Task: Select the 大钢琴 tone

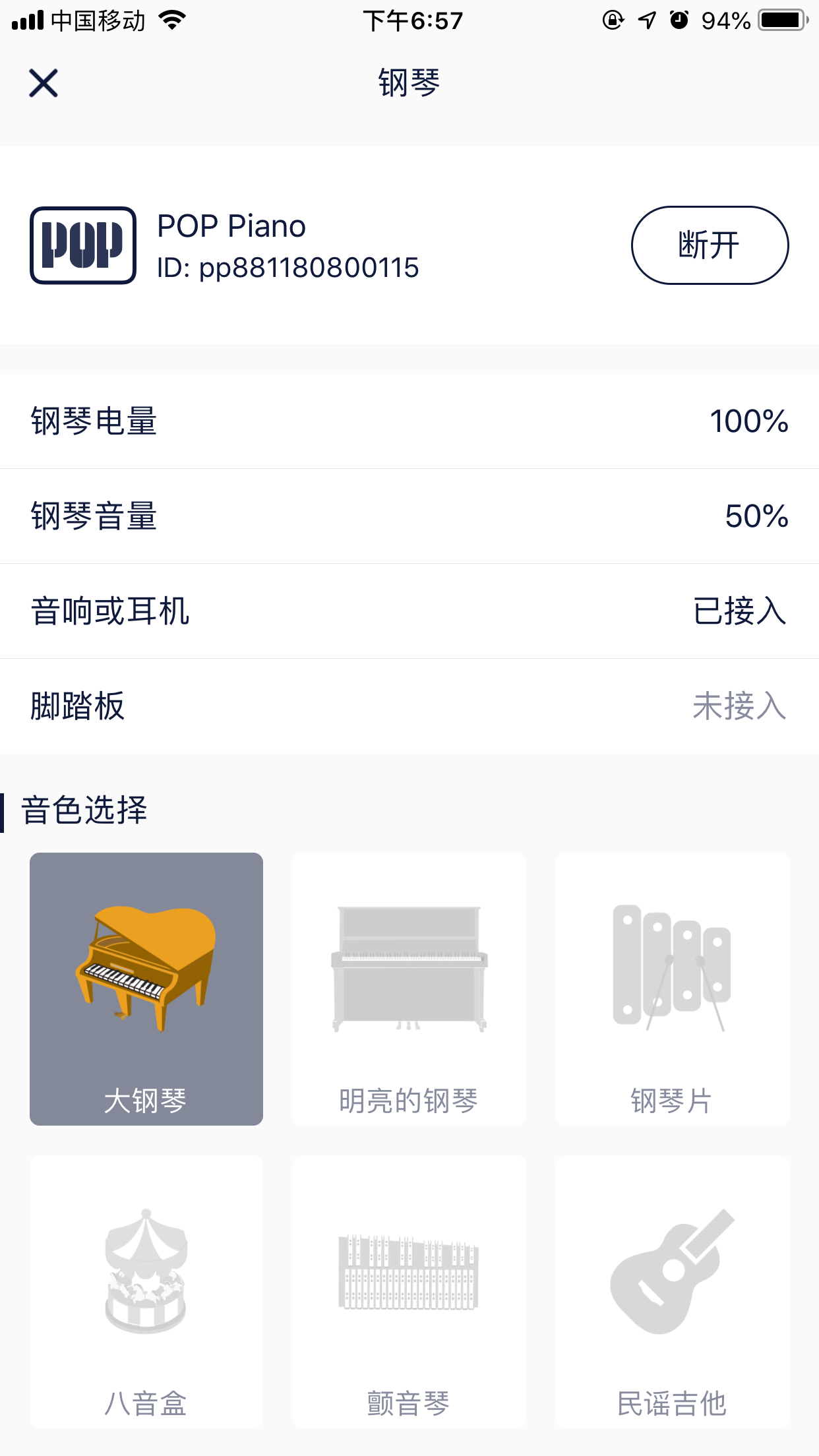Action: (146, 988)
